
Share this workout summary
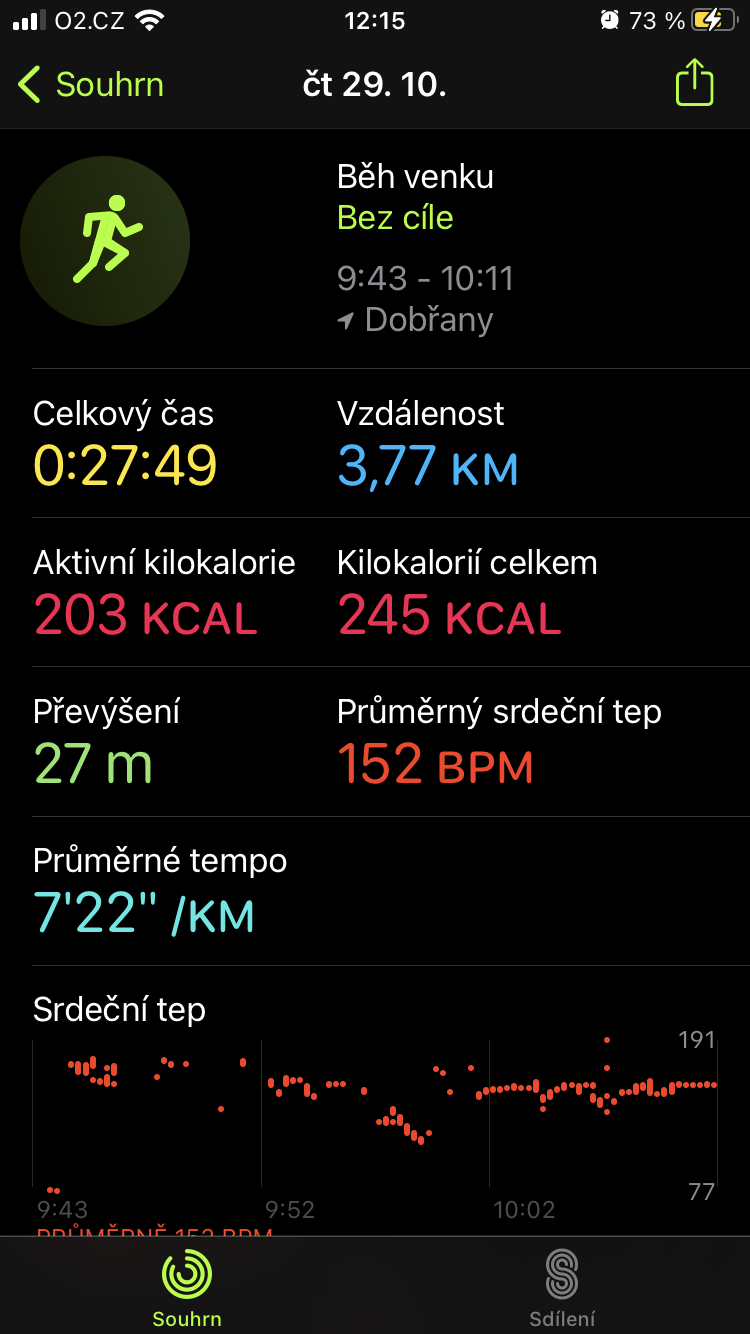(694, 83)
